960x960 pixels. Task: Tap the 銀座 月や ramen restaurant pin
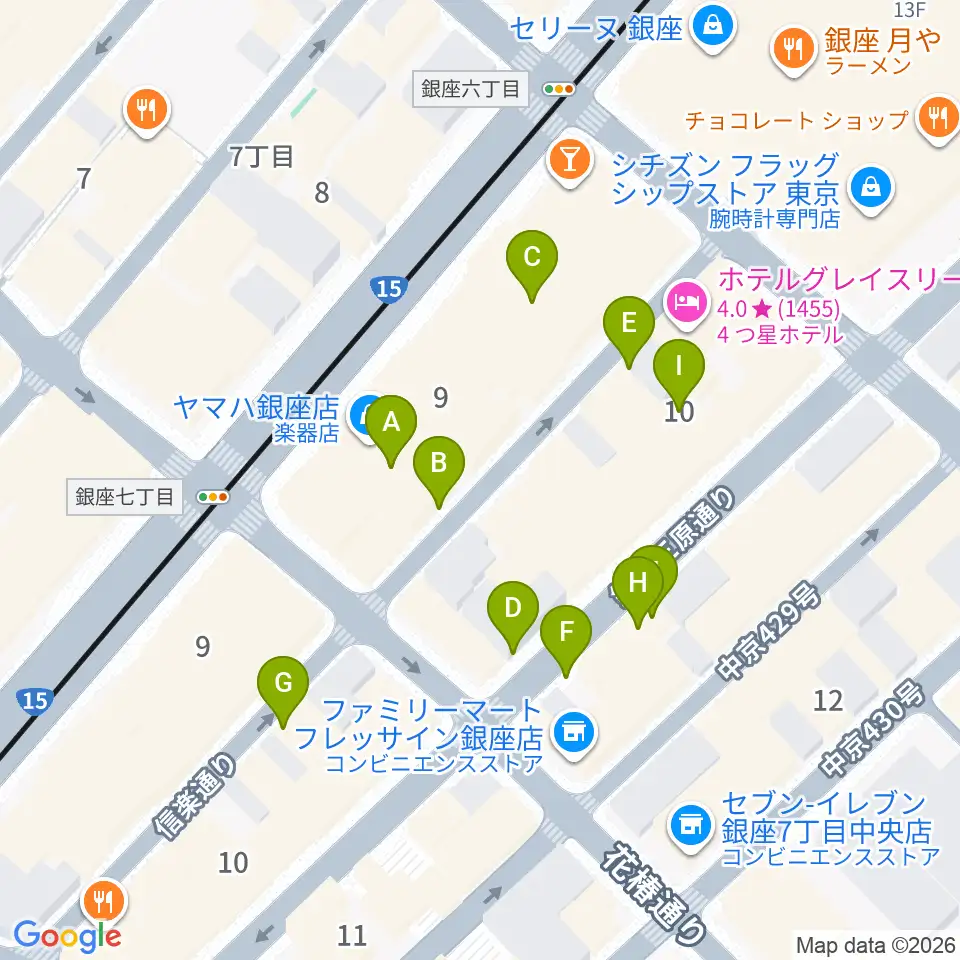coord(794,48)
